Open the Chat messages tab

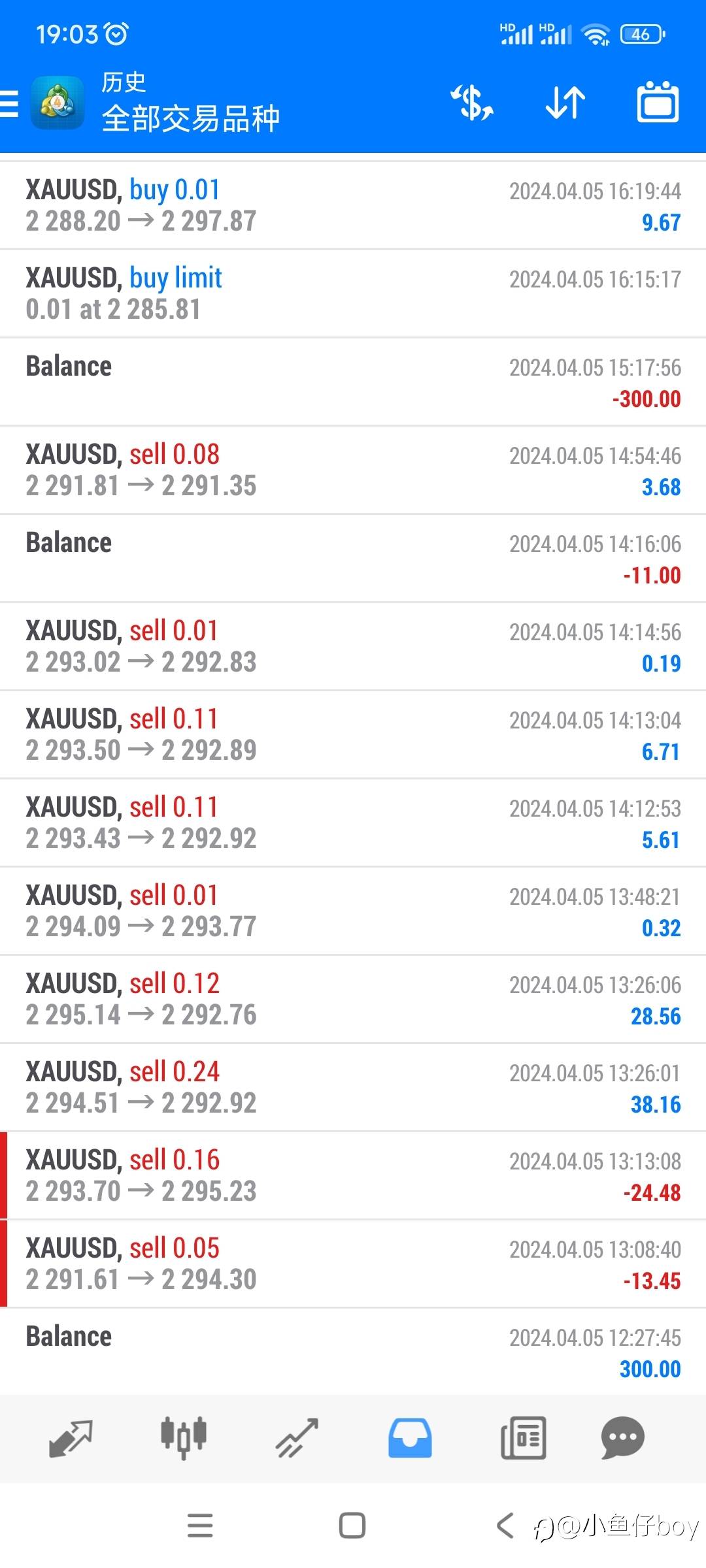tap(623, 1438)
